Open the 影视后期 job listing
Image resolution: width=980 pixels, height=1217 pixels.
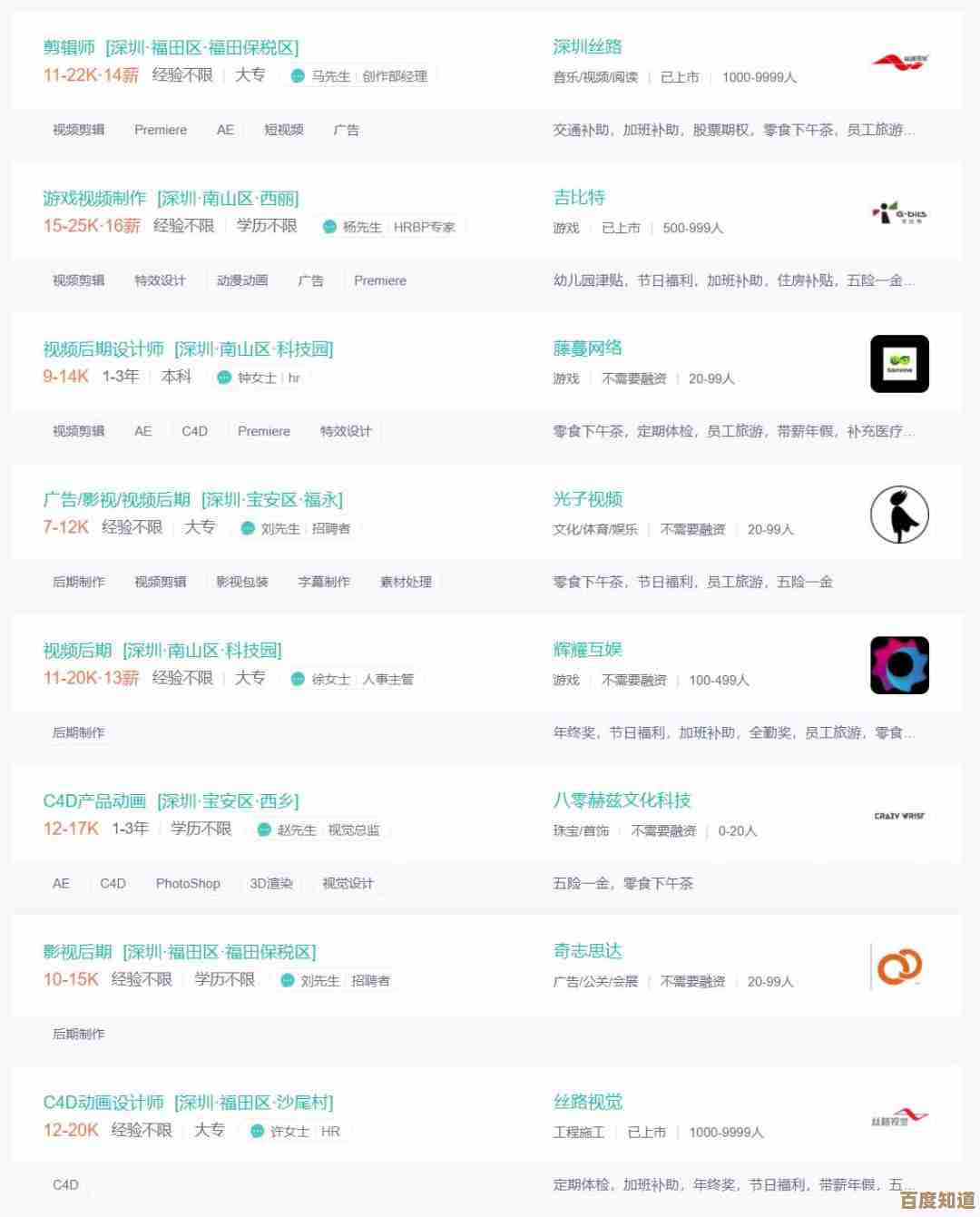[x=78, y=951]
